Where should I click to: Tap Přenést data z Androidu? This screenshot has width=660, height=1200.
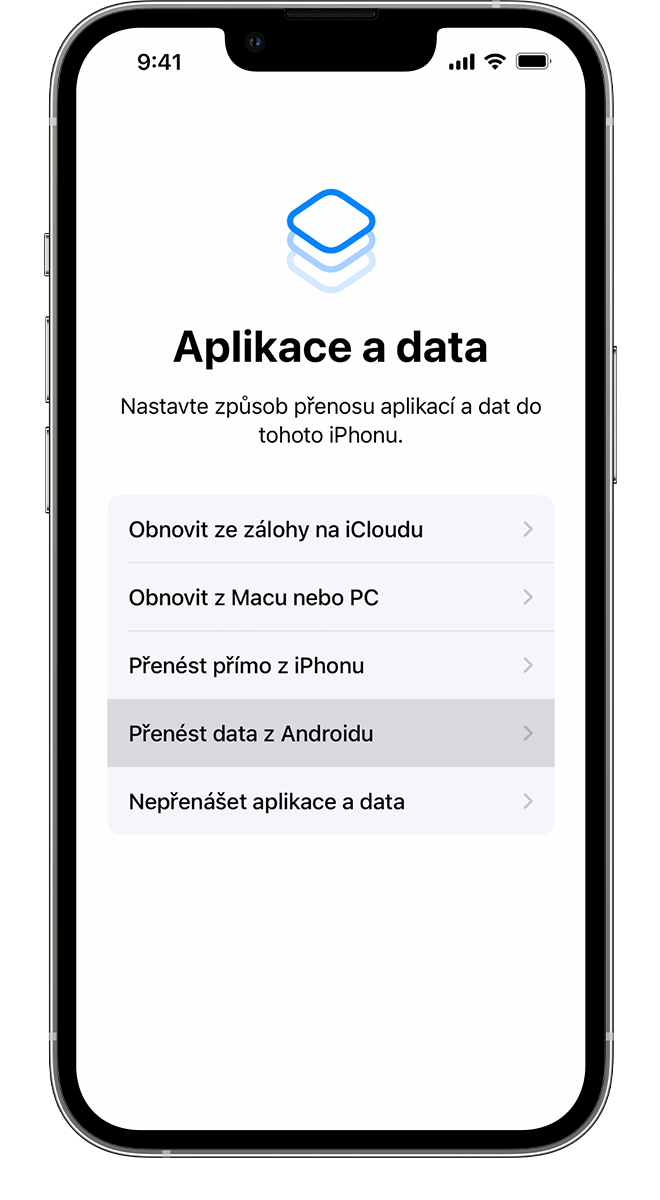click(x=330, y=733)
